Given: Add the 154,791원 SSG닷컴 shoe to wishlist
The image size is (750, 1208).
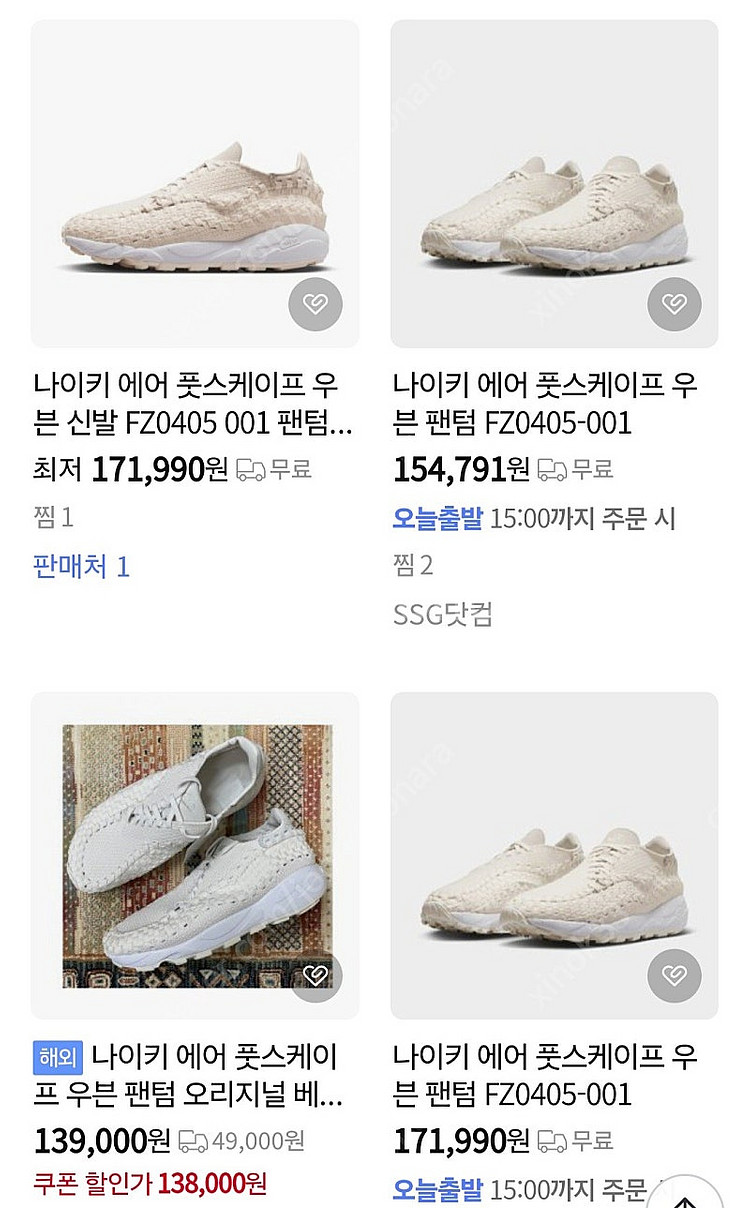Looking at the screenshot, I should (674, 303).
